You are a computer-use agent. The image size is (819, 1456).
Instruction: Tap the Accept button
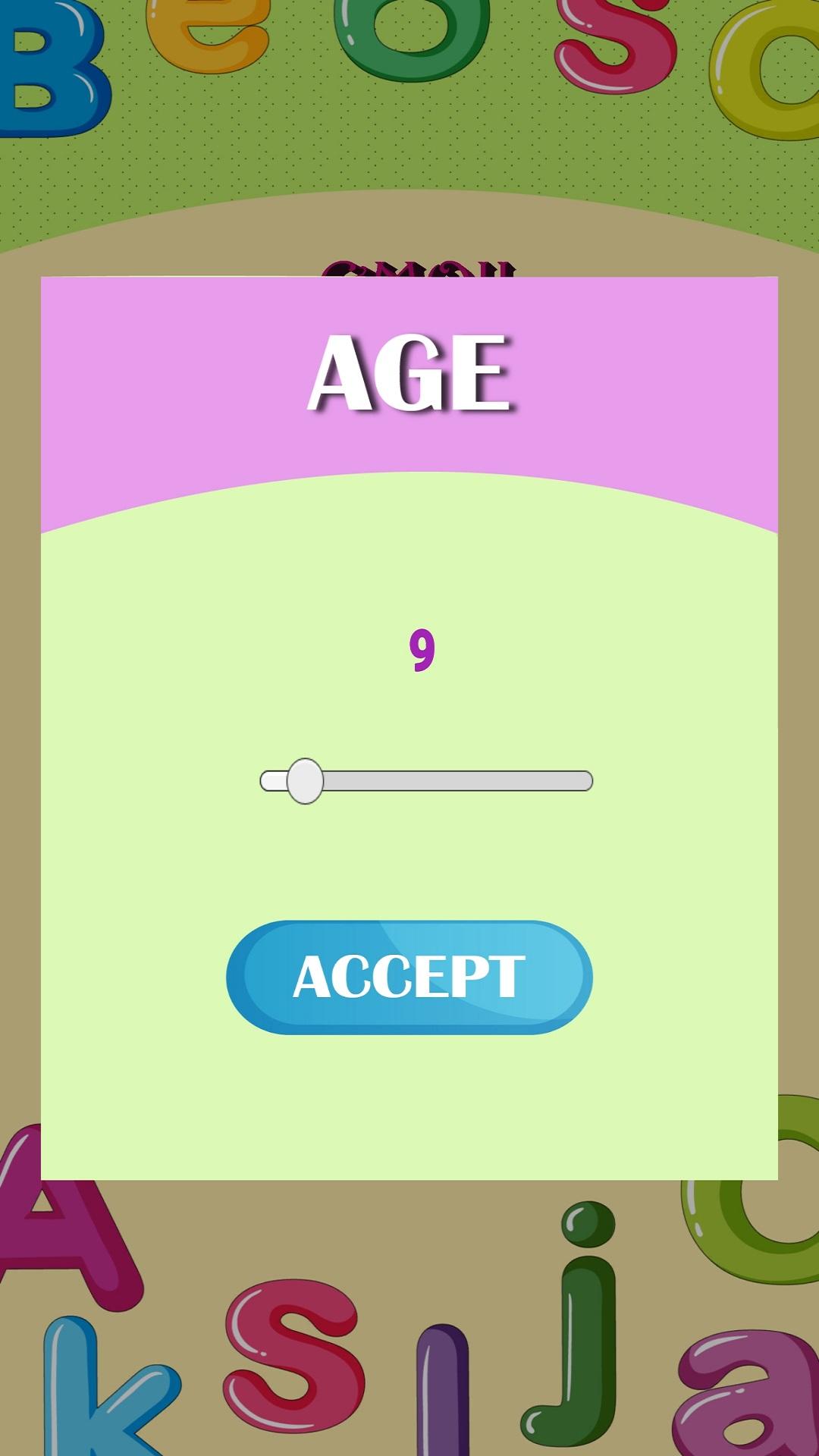409,977
